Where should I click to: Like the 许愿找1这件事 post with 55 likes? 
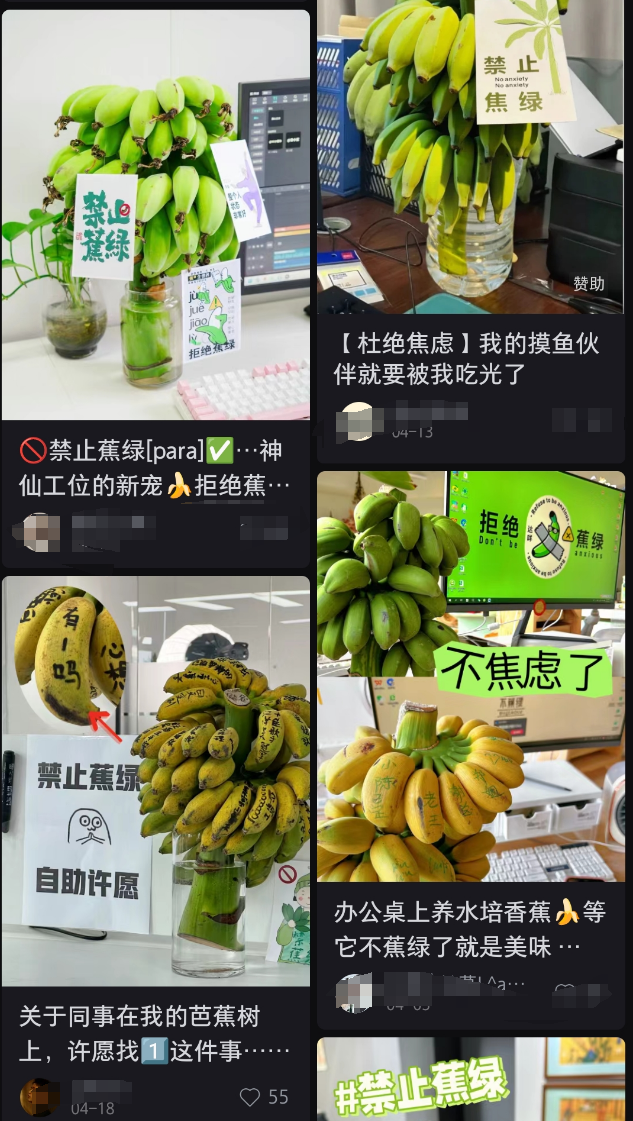coord(250,1097)
